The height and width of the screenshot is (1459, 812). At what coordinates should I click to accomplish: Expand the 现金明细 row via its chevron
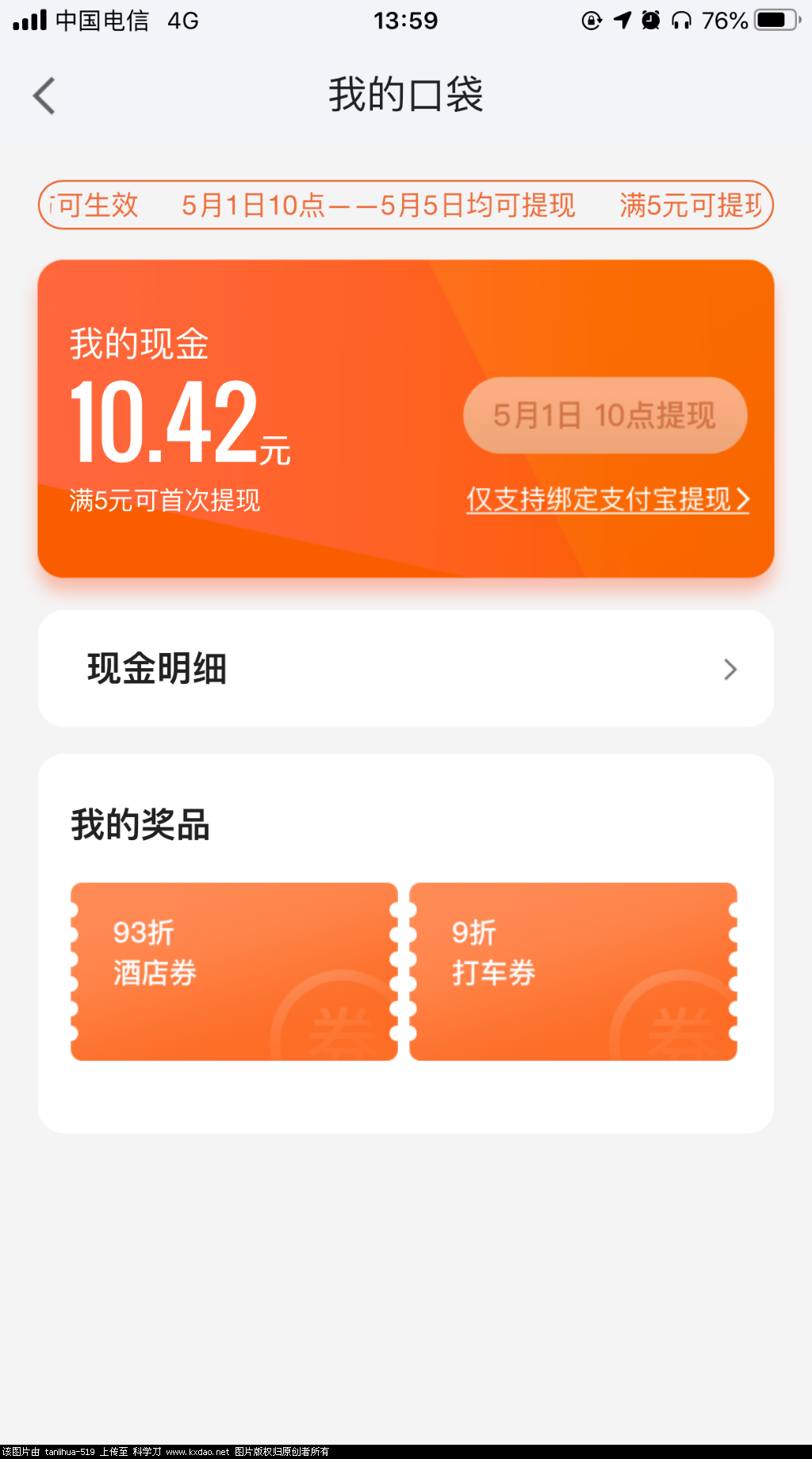point(731,669)
